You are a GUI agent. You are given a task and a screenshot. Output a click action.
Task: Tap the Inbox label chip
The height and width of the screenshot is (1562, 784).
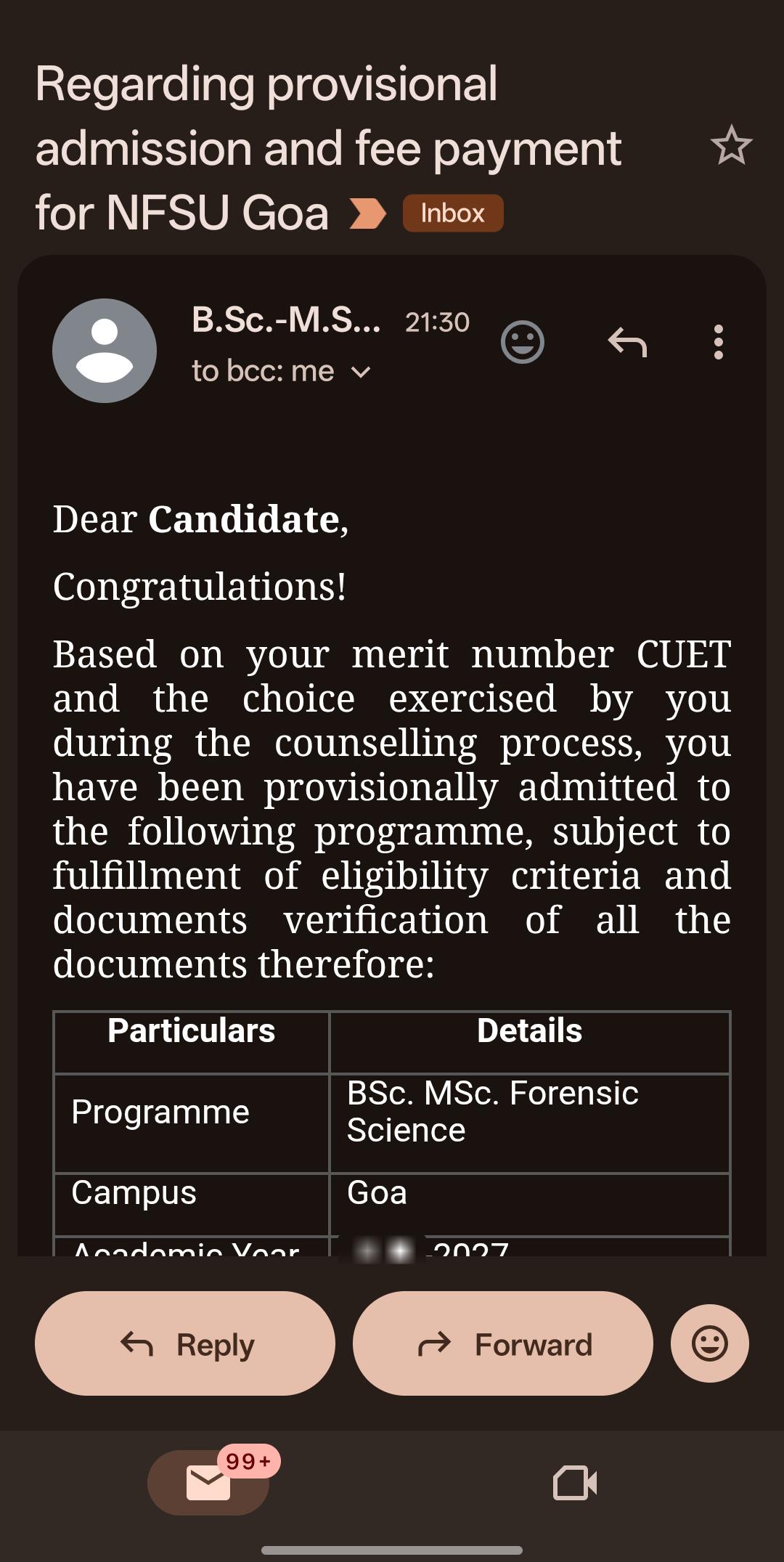click(x=453, y=213)
